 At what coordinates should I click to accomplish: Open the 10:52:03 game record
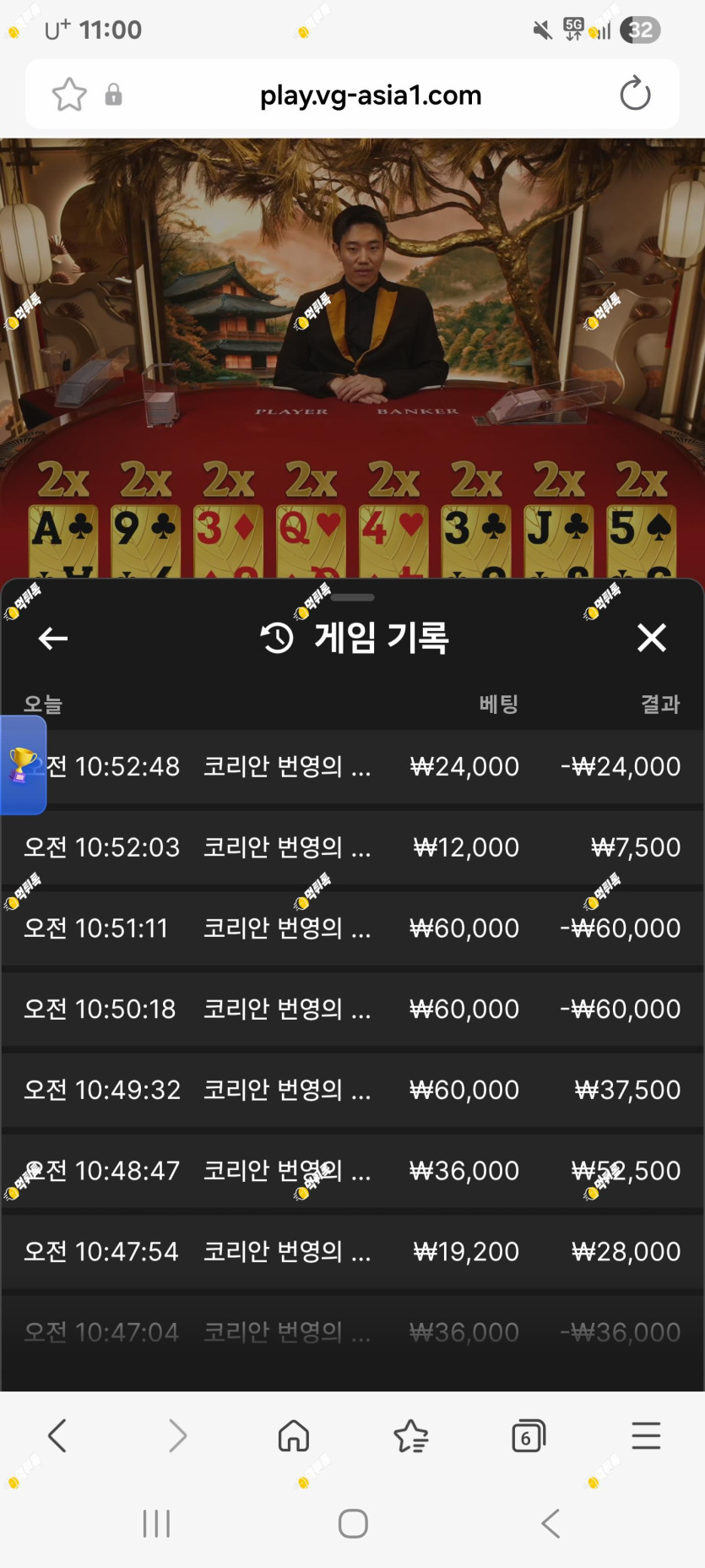[352, 847]
